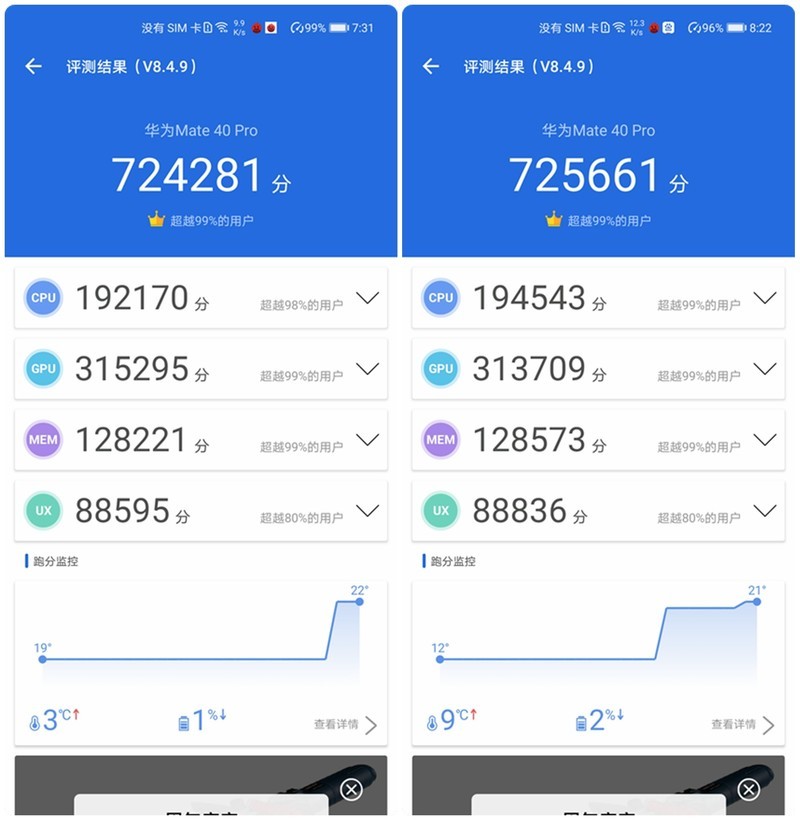Collapse the UX score section on left
The width and height of the screenshot is (800, 820).
point(367,511)
